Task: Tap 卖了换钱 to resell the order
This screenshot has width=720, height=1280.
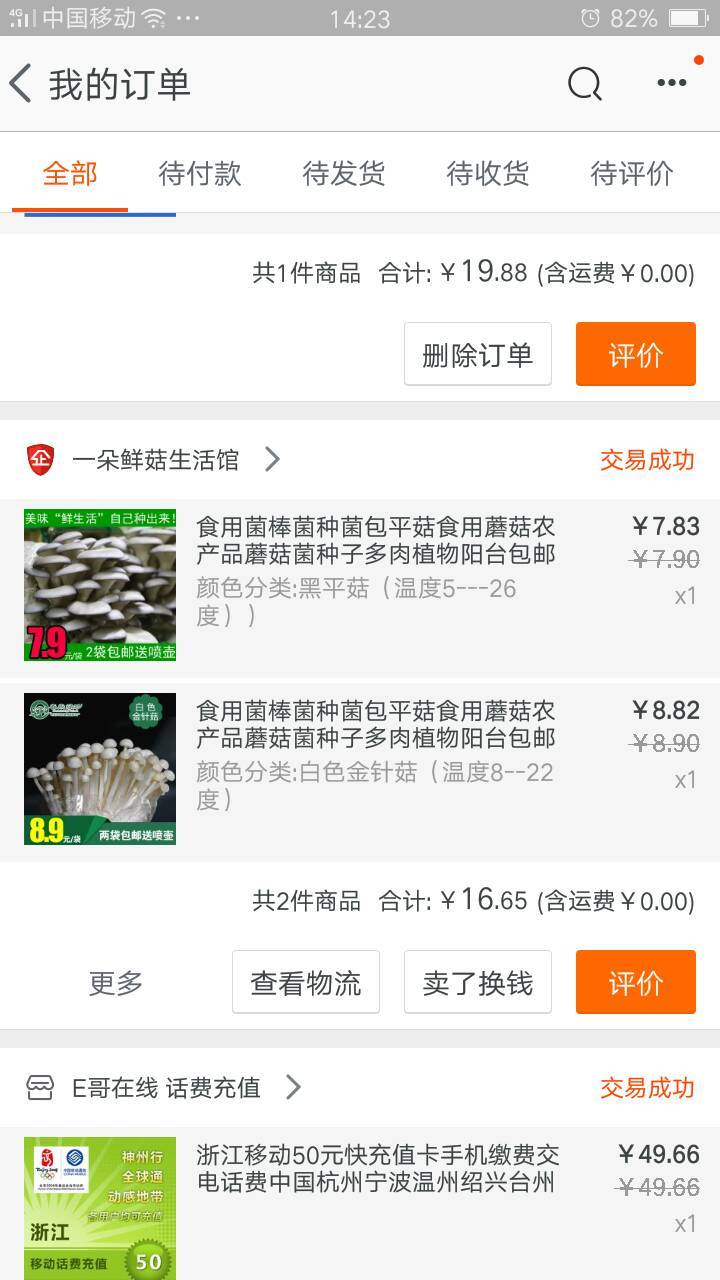Action: point(478,983)
